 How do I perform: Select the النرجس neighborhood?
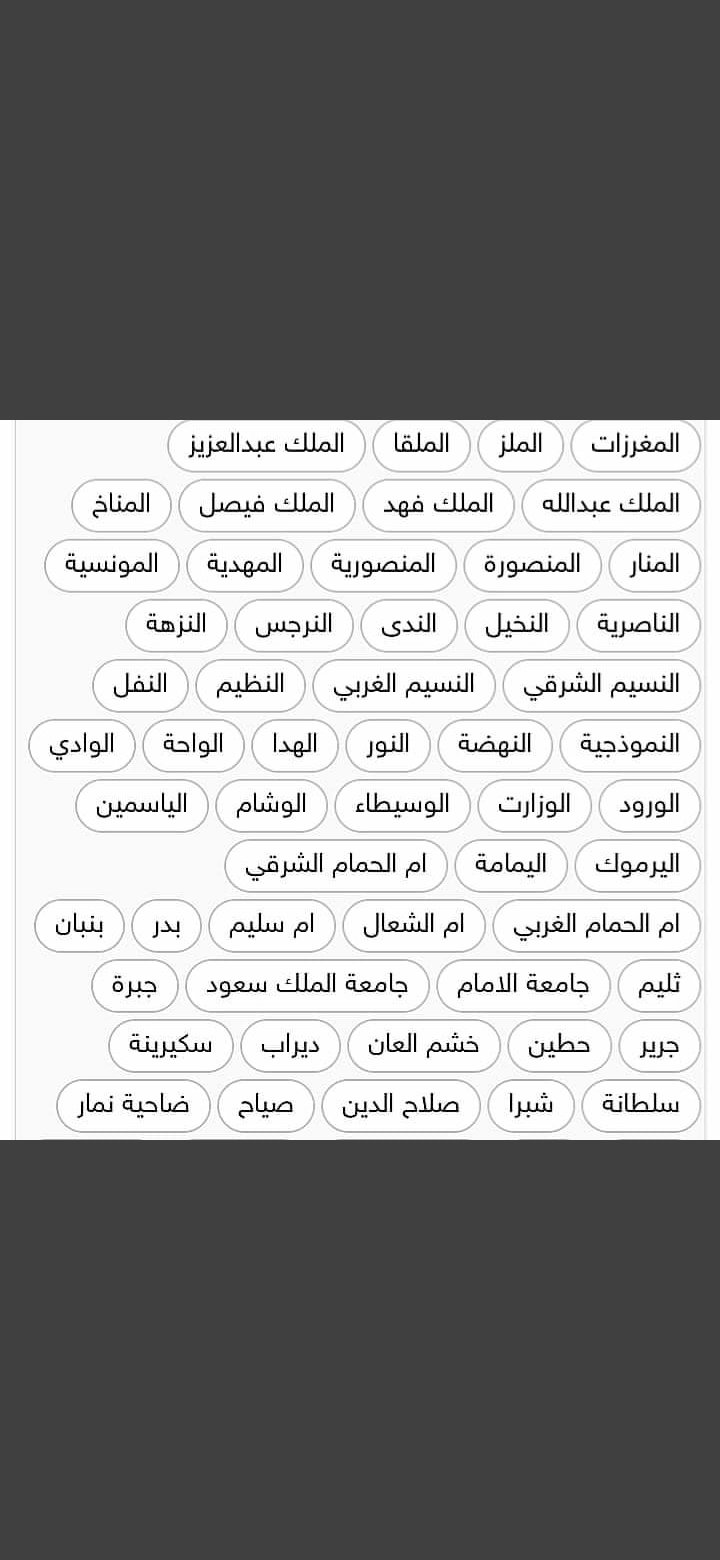(x=292, y=625)
